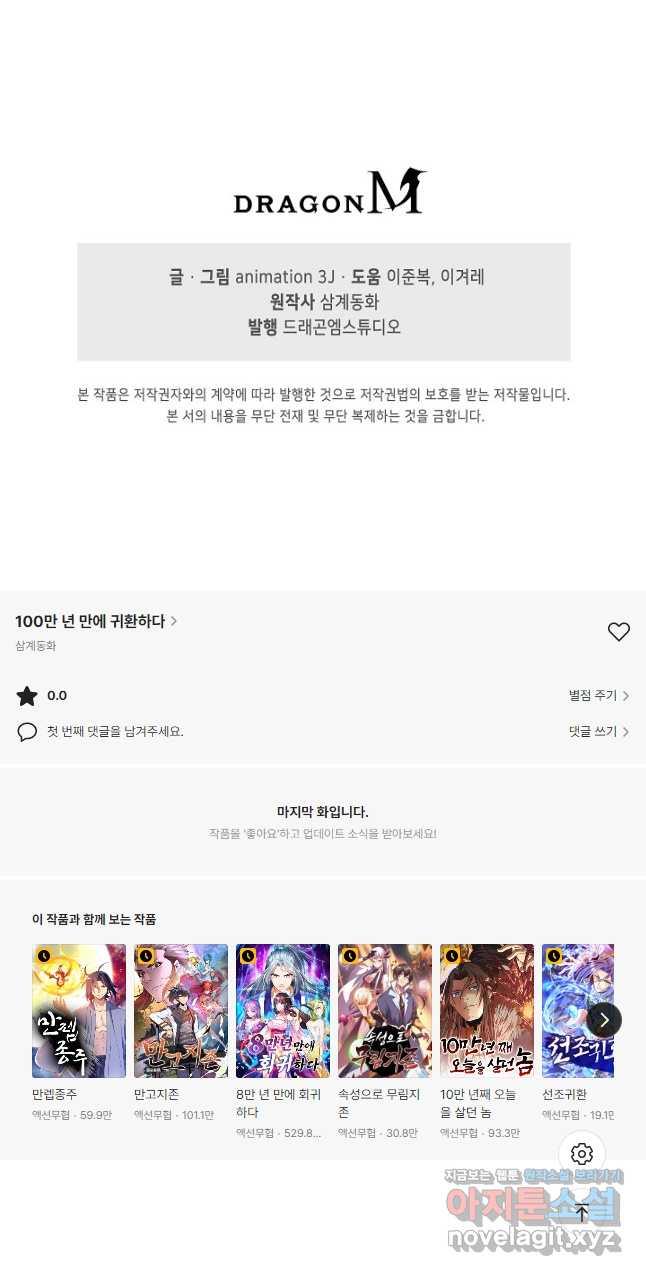Open the 만고지존 recommended title
Screen dimensions: 646x1276
point(181,1010)
